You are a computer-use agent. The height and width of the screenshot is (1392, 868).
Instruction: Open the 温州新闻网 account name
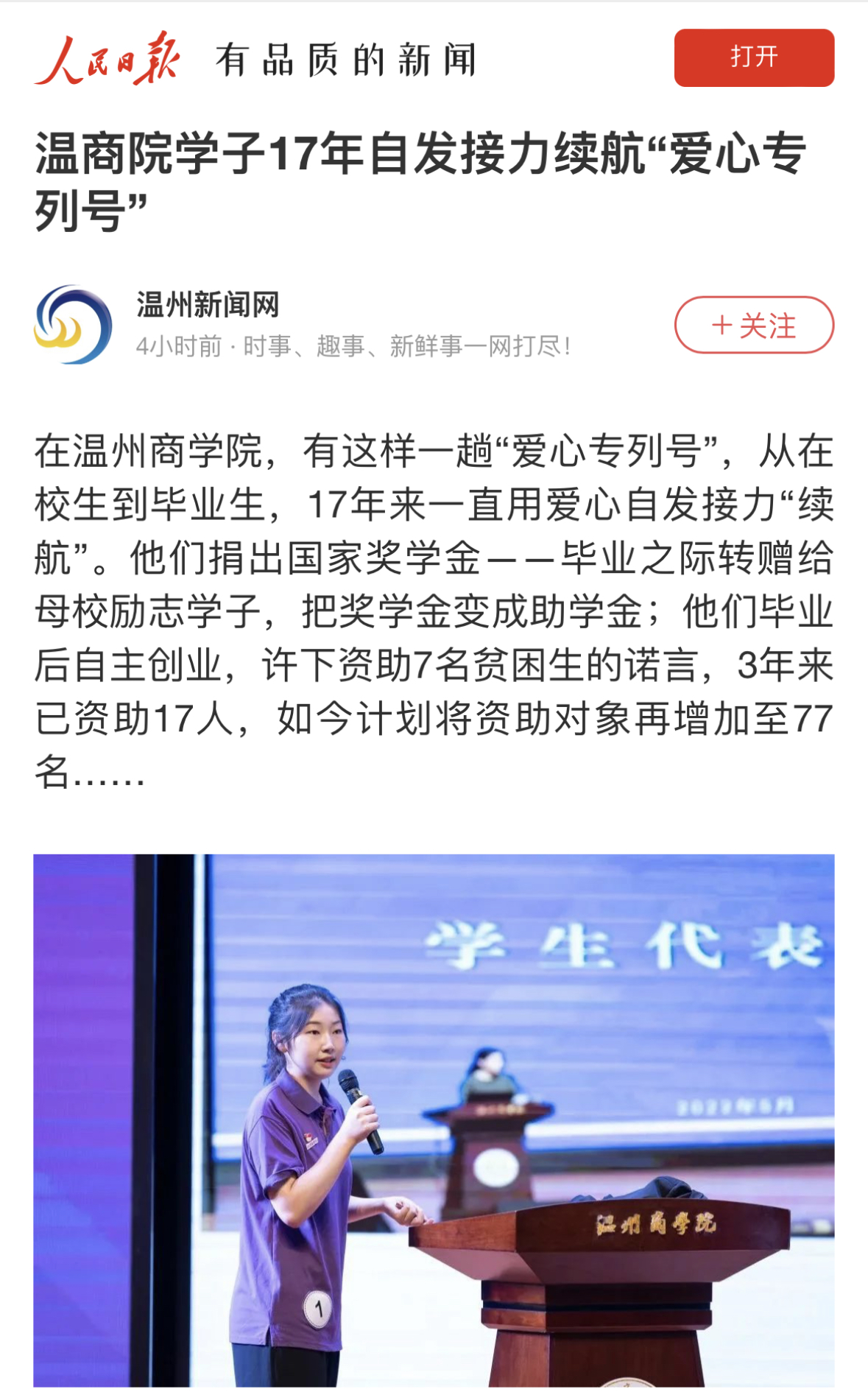208,304
